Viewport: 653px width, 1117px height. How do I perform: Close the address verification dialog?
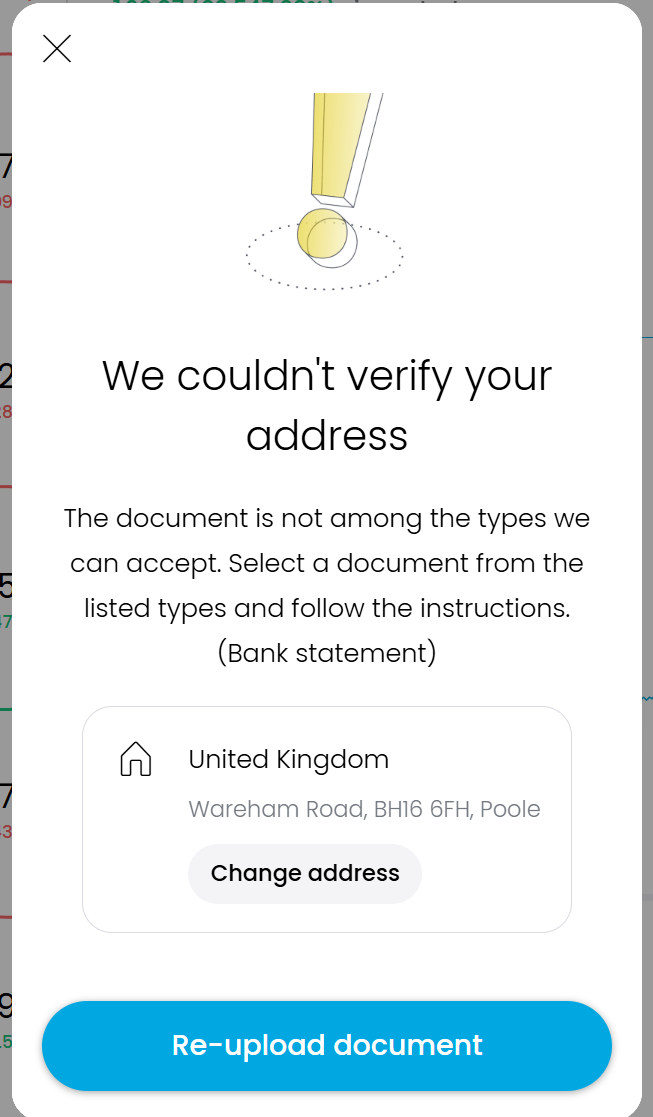57,49
